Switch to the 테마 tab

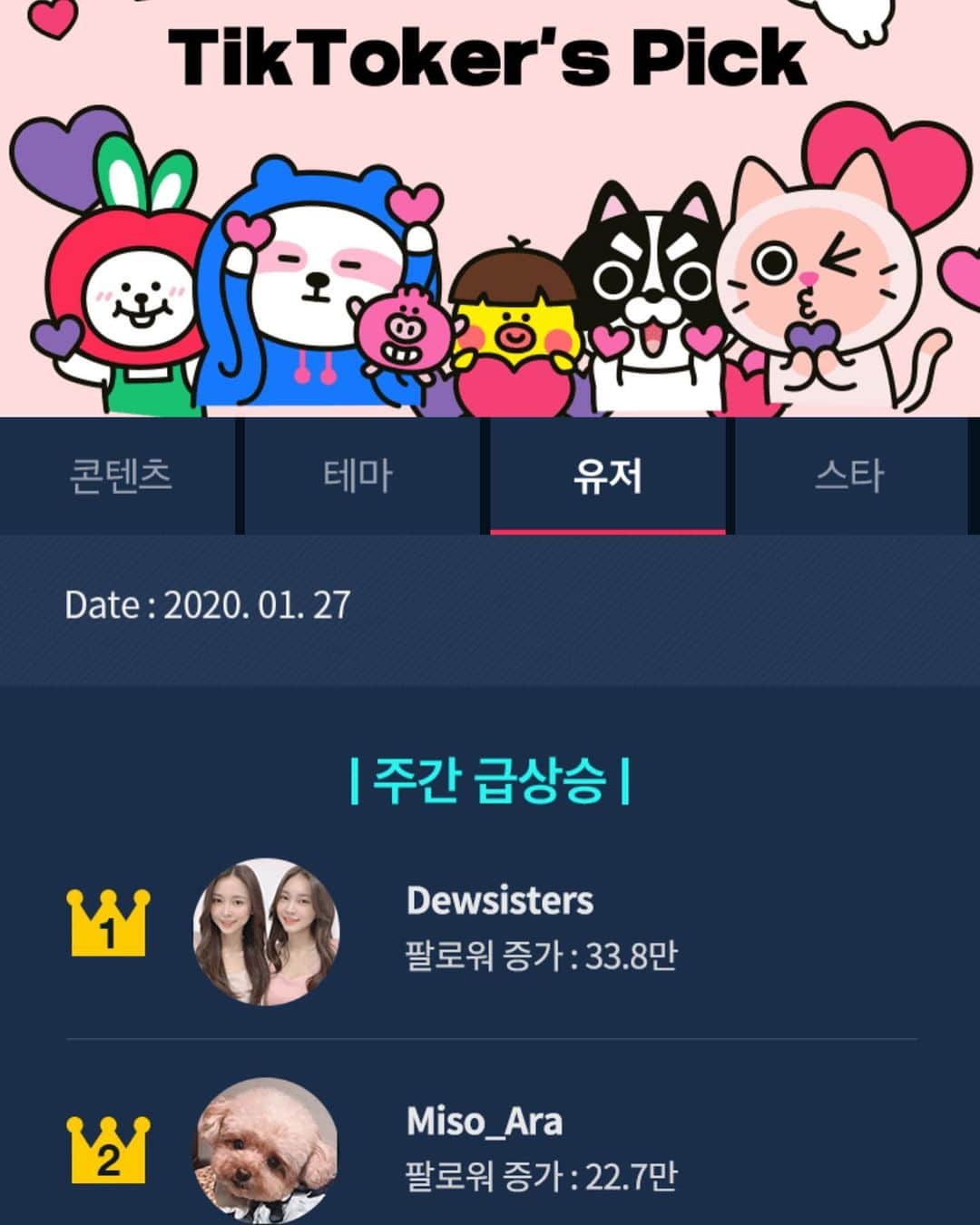[358, 475]
